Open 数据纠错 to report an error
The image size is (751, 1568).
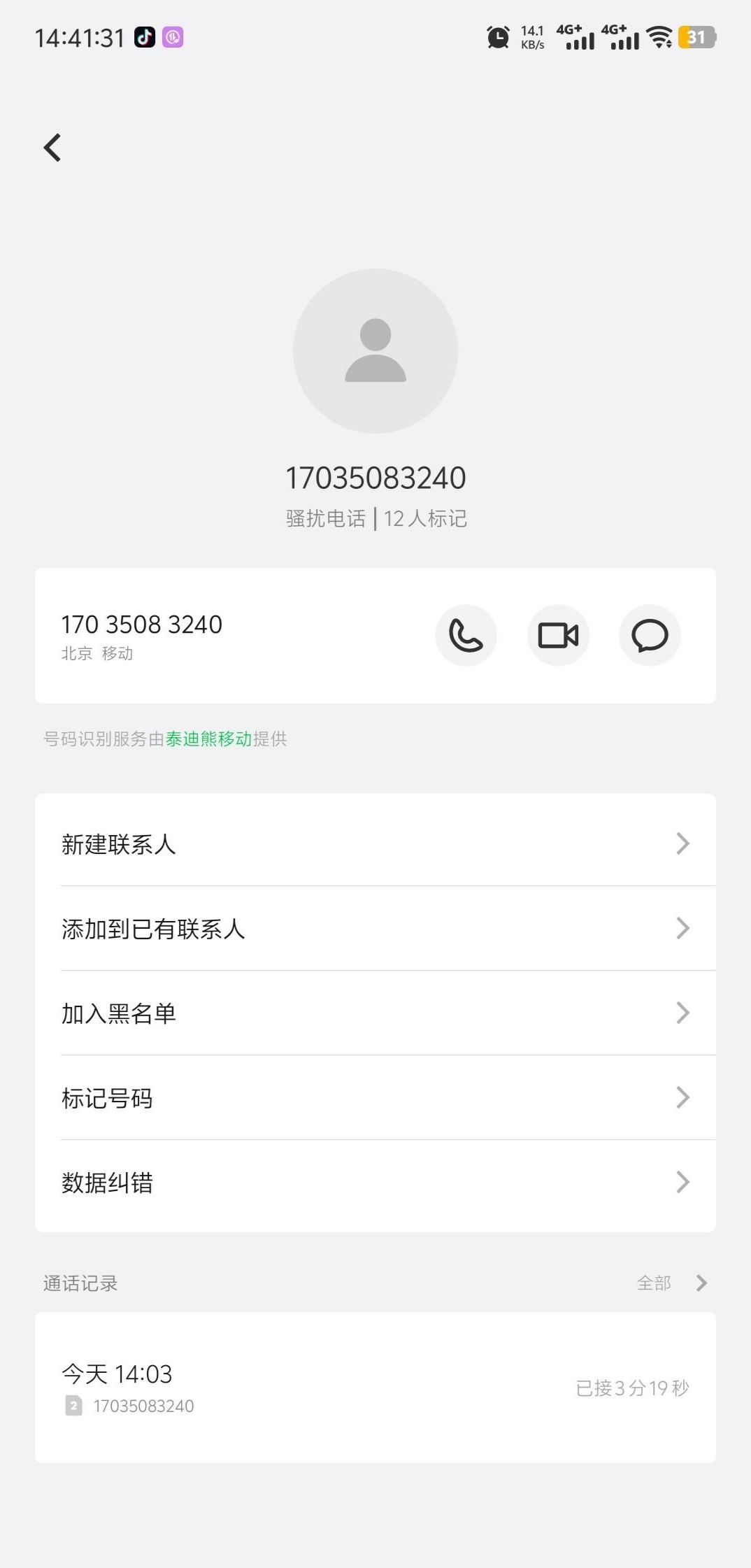click(375, 1183)
